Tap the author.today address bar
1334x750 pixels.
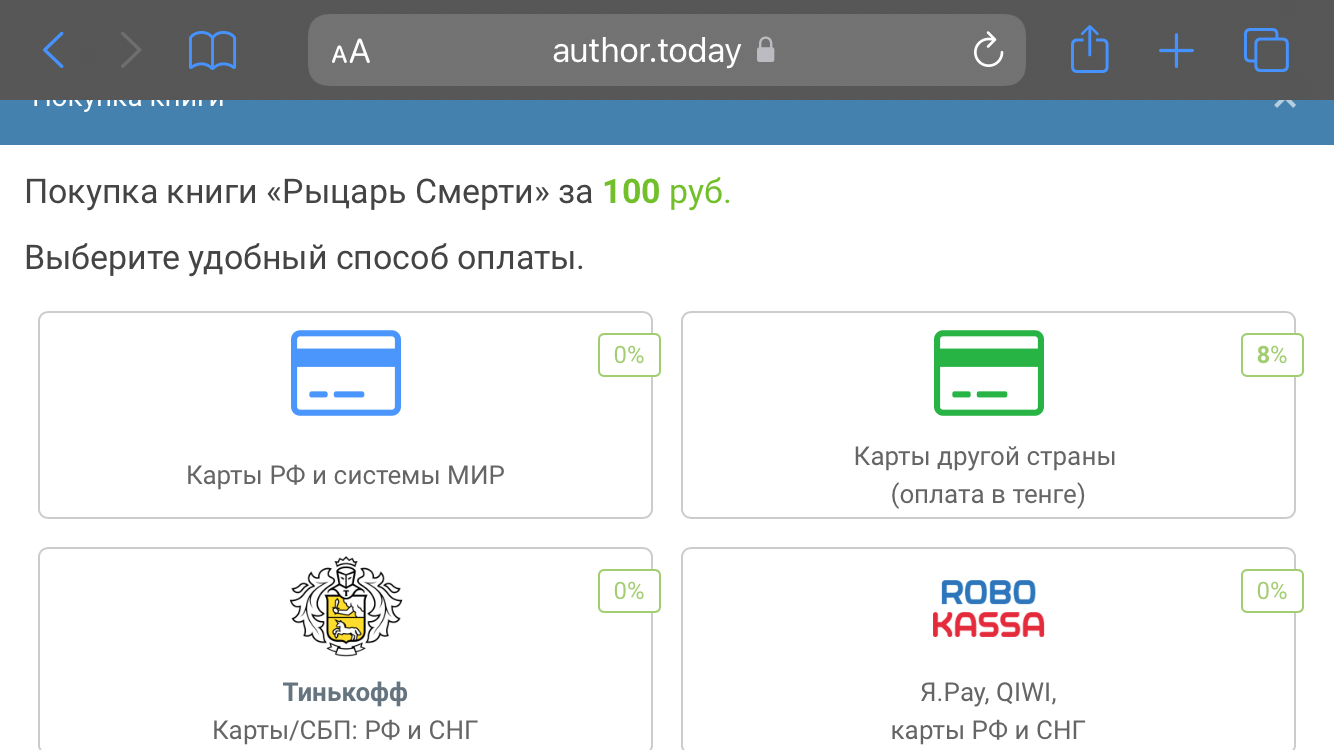(x=647, y=50)
